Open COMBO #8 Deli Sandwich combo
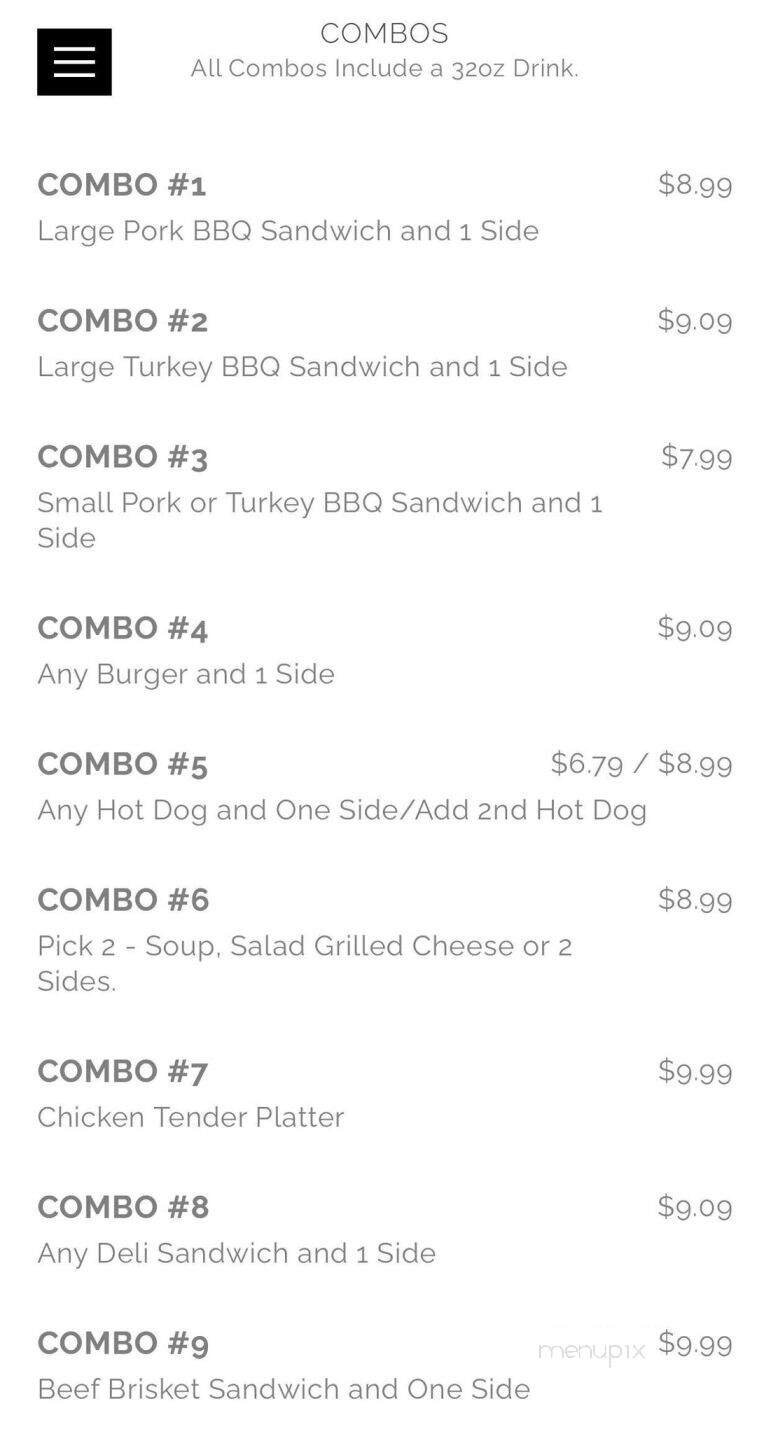 pyautogui.click(x=122, y=1206)
